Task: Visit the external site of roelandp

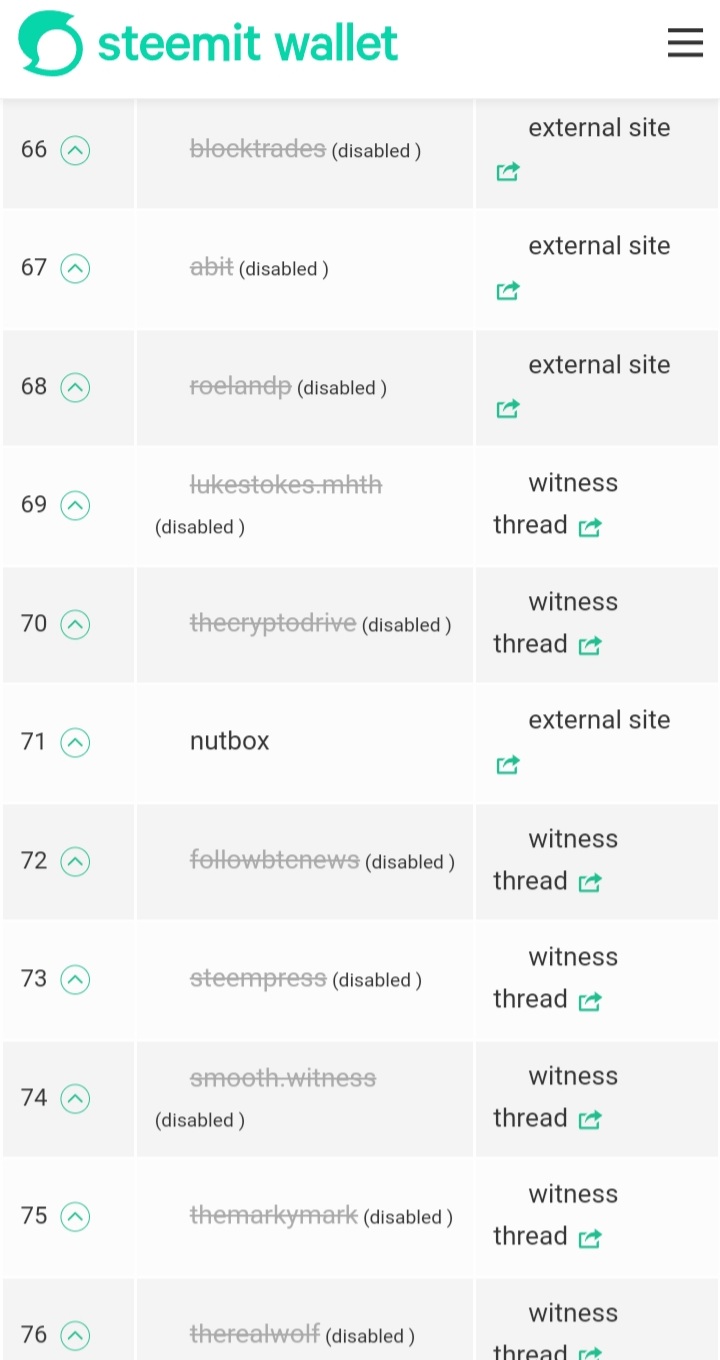Action: pyautogui.click(x=508, y=409)
